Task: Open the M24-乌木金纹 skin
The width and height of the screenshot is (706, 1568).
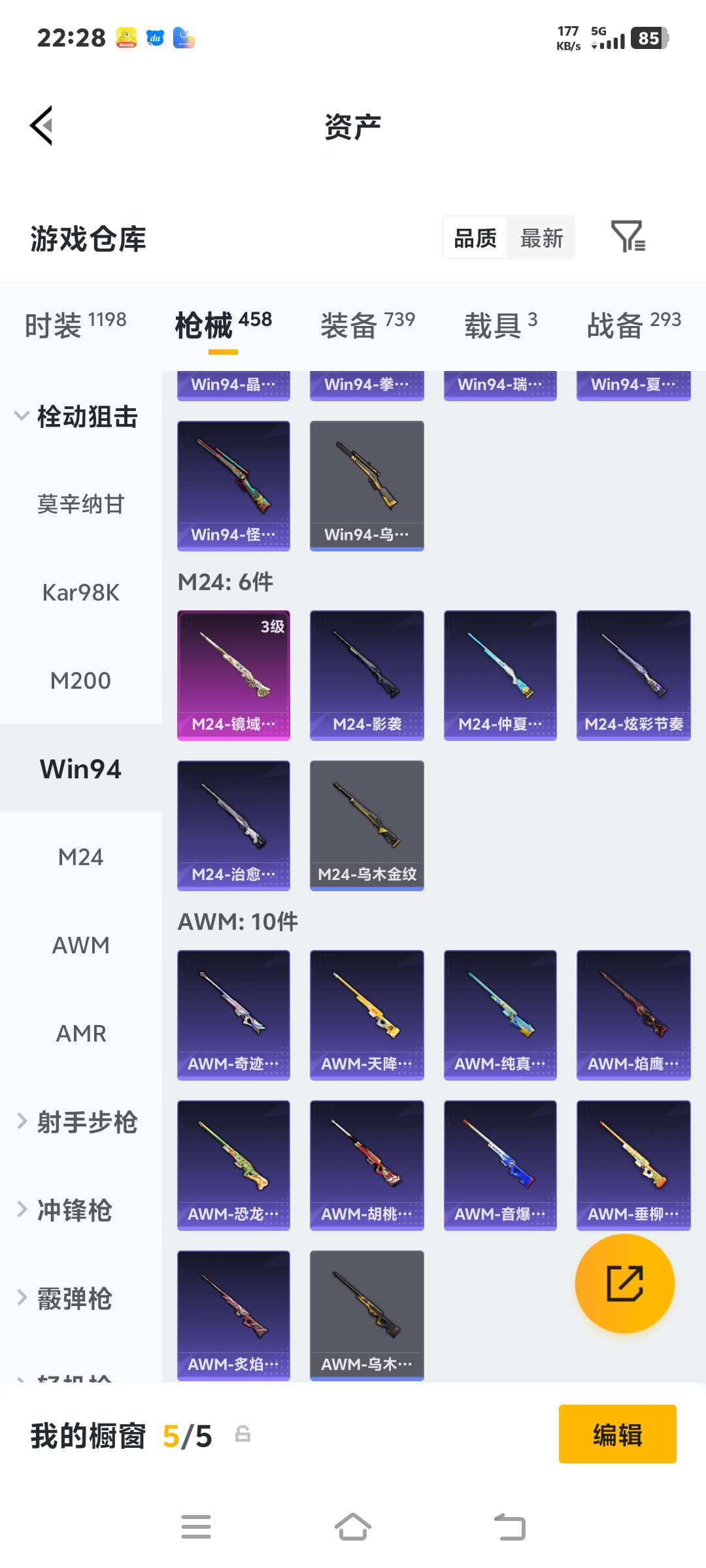Action: click(367, 825)
